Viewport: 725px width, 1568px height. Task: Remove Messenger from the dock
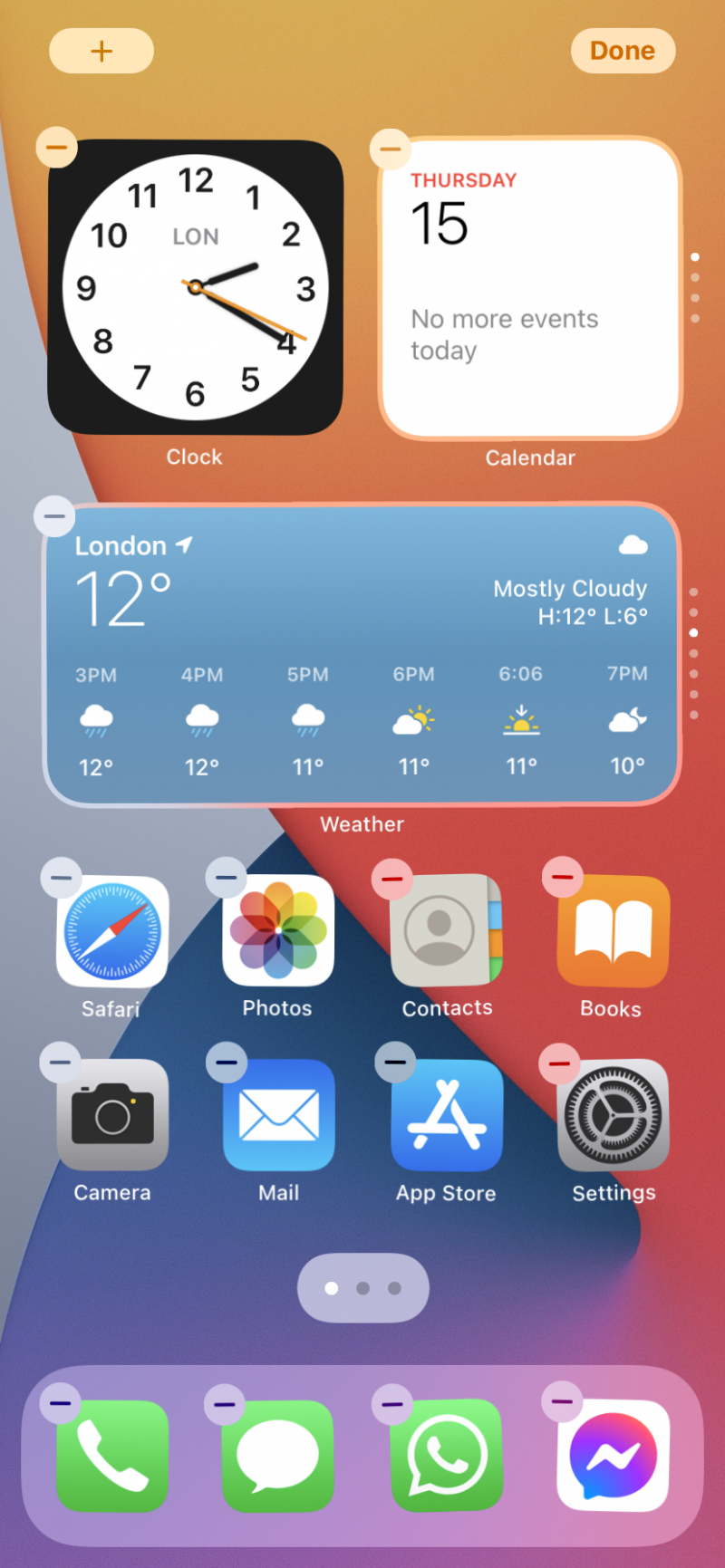click(562, 1402)
